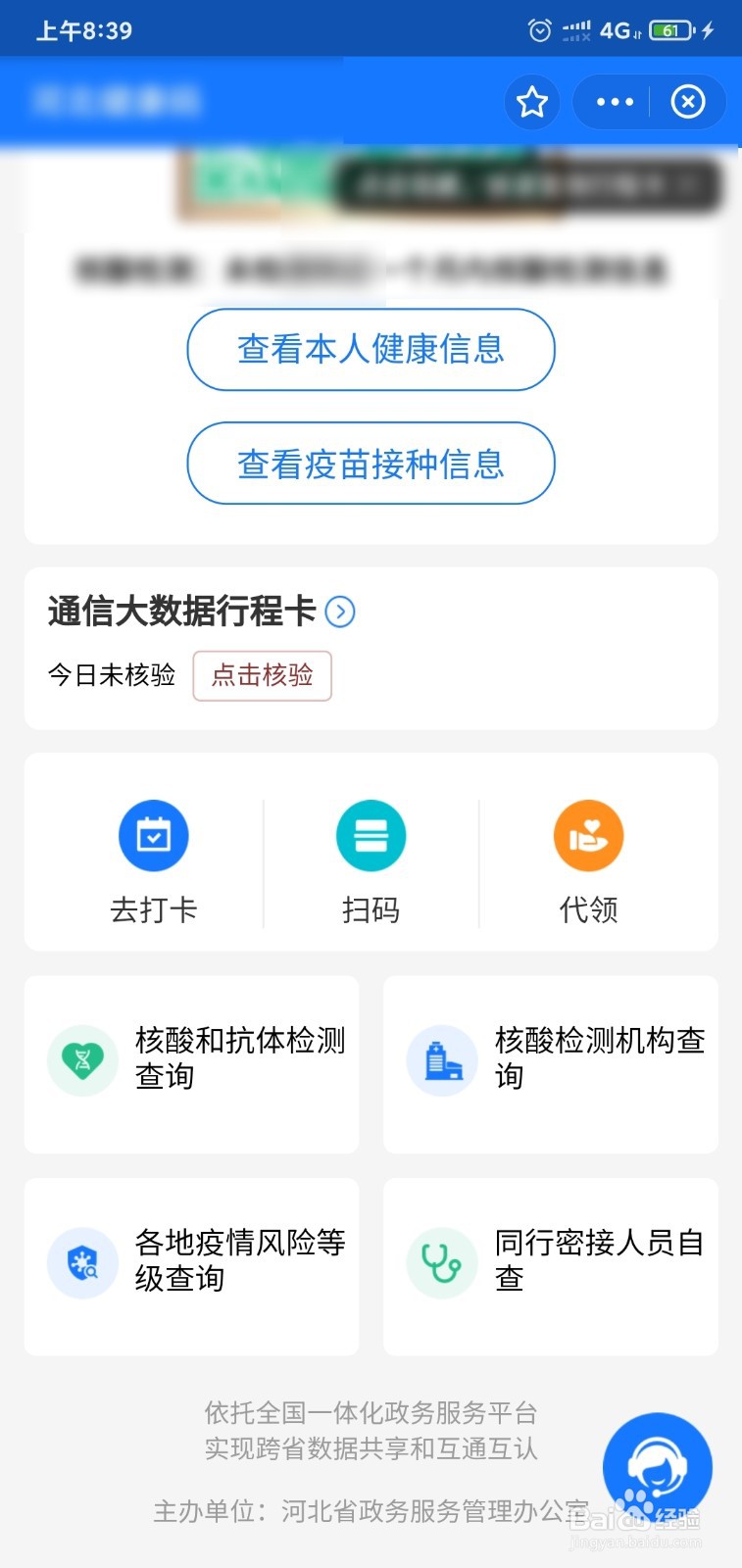Viewport: 742px width, 1568px height.
Task: Open the three-dot more options menu
Action: [x=614, y=102]
